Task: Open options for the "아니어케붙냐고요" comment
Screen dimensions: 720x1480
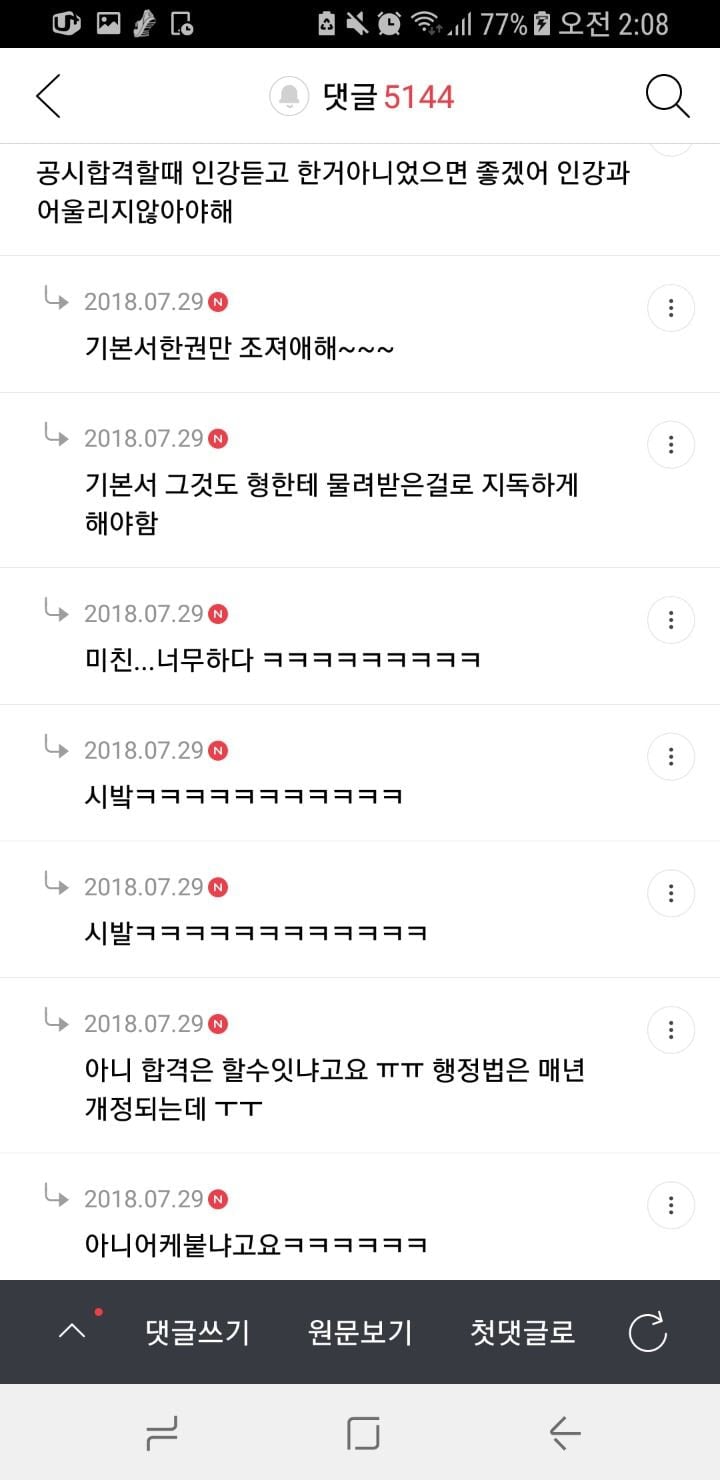Action: (671, 1206)
